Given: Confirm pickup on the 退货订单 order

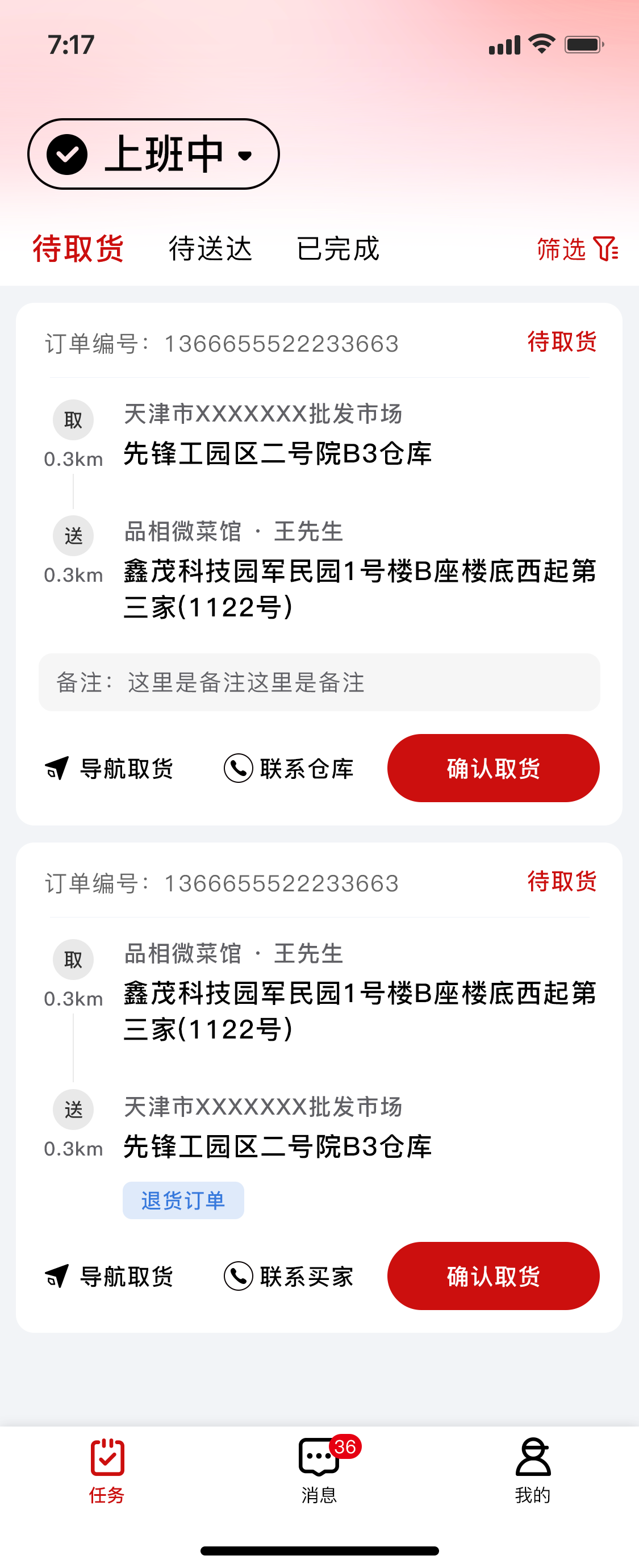Looking at the screenshot, I should (x=493, y=1276).
